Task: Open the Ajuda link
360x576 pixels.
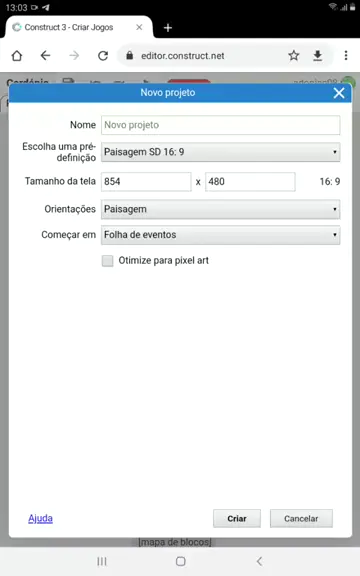Action: coord(40,518)
